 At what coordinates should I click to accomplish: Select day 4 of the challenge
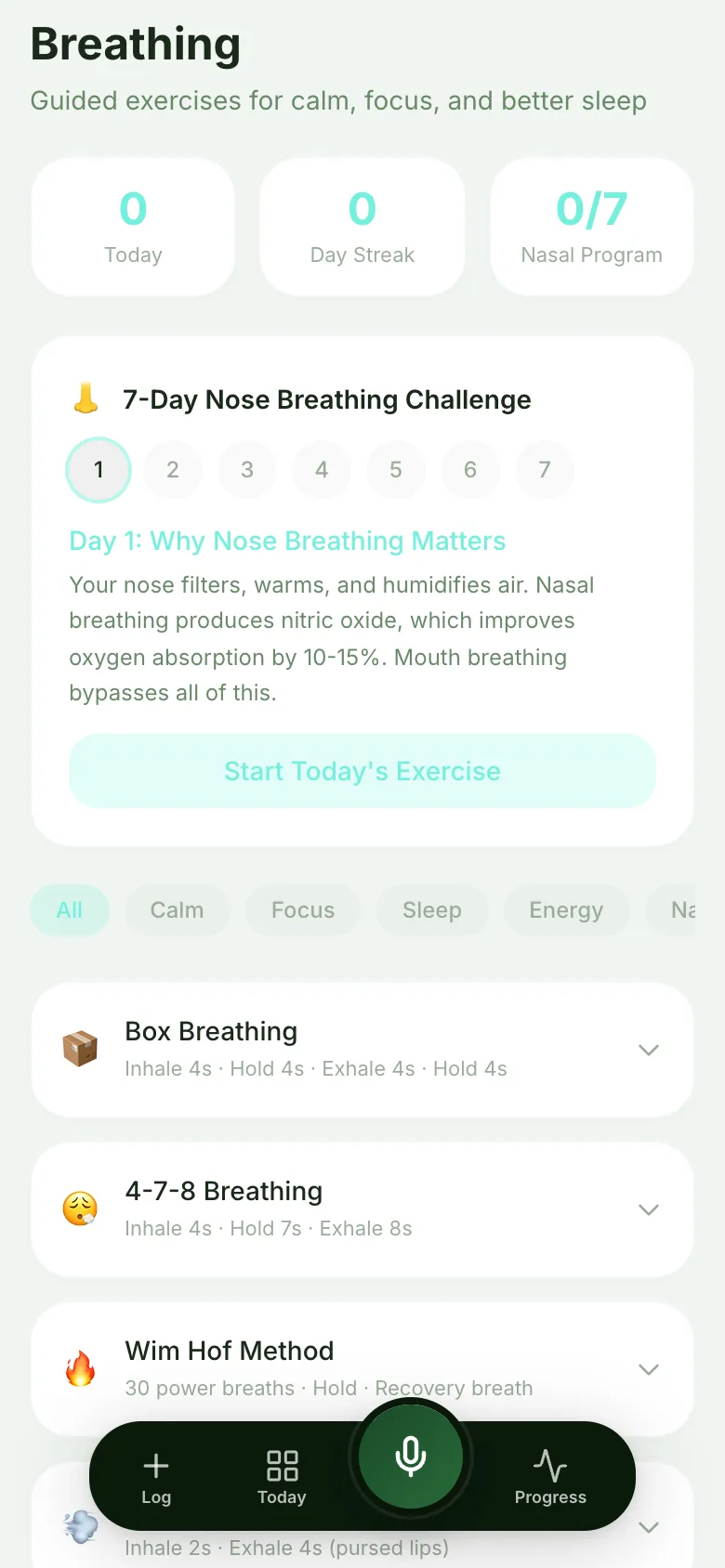click(x=322, y=470)
